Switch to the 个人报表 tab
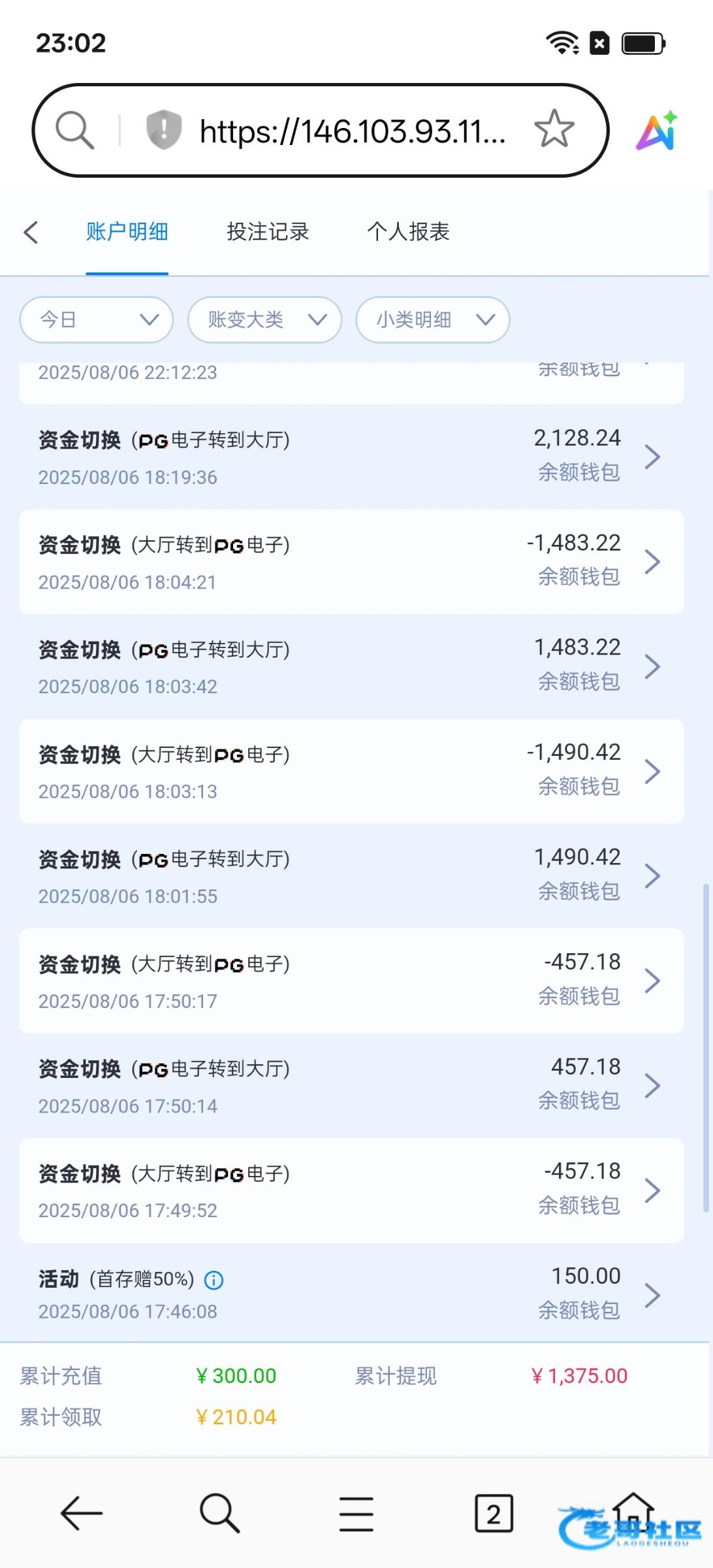 [408, 232]
